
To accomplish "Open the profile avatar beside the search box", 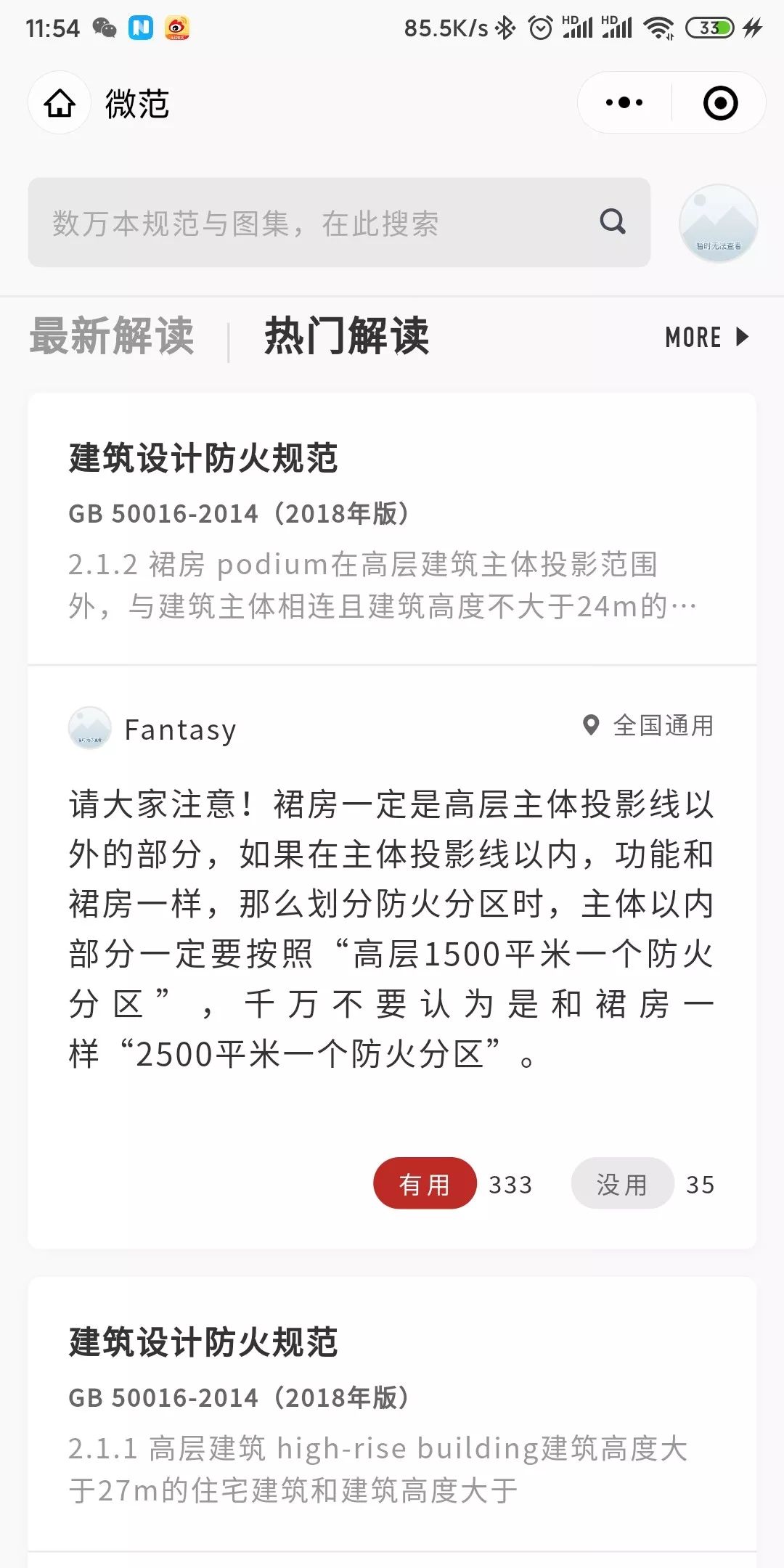I will [718, 223].
